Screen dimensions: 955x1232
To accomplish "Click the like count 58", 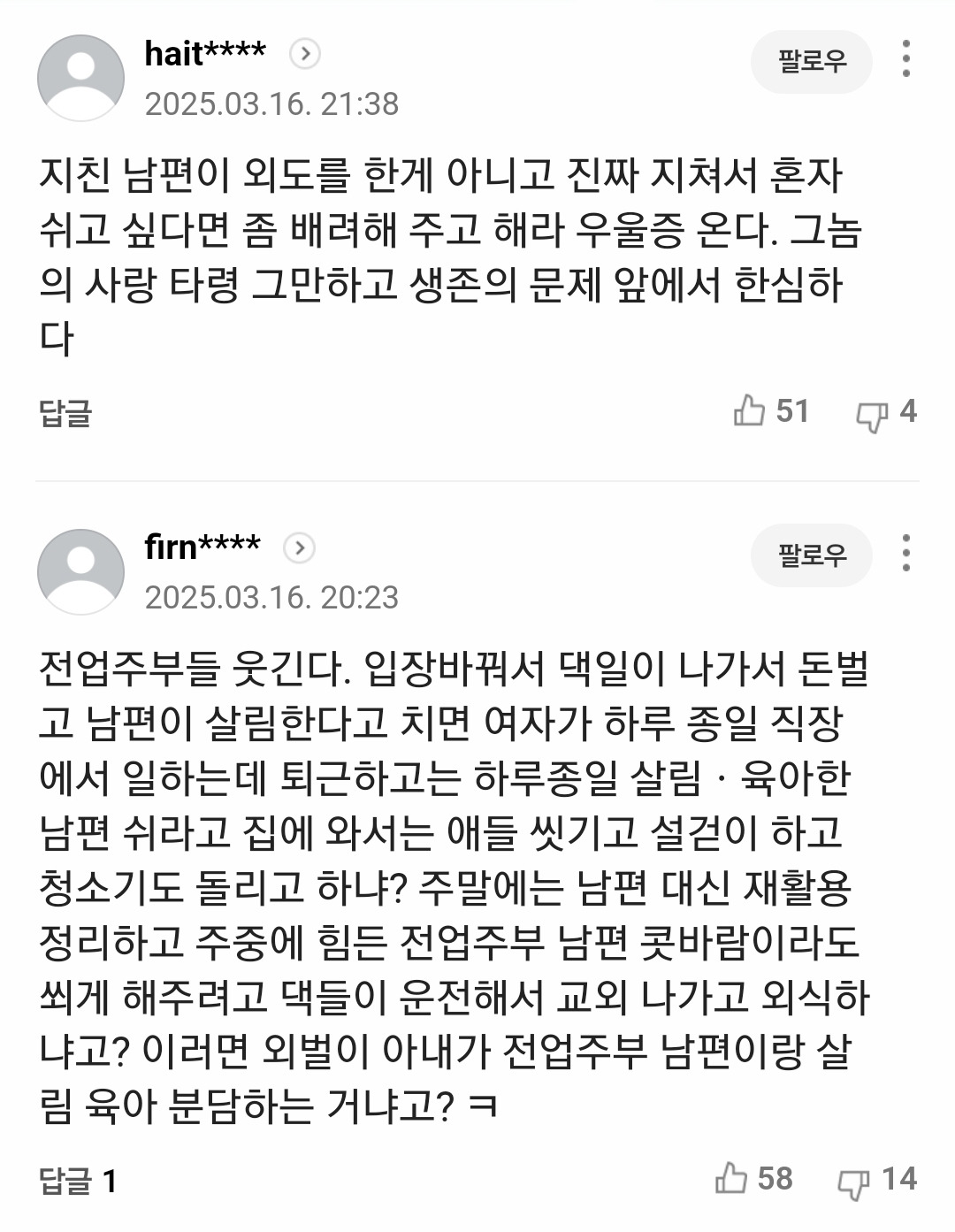I will pyautogui.click(x=774, y=1178).
